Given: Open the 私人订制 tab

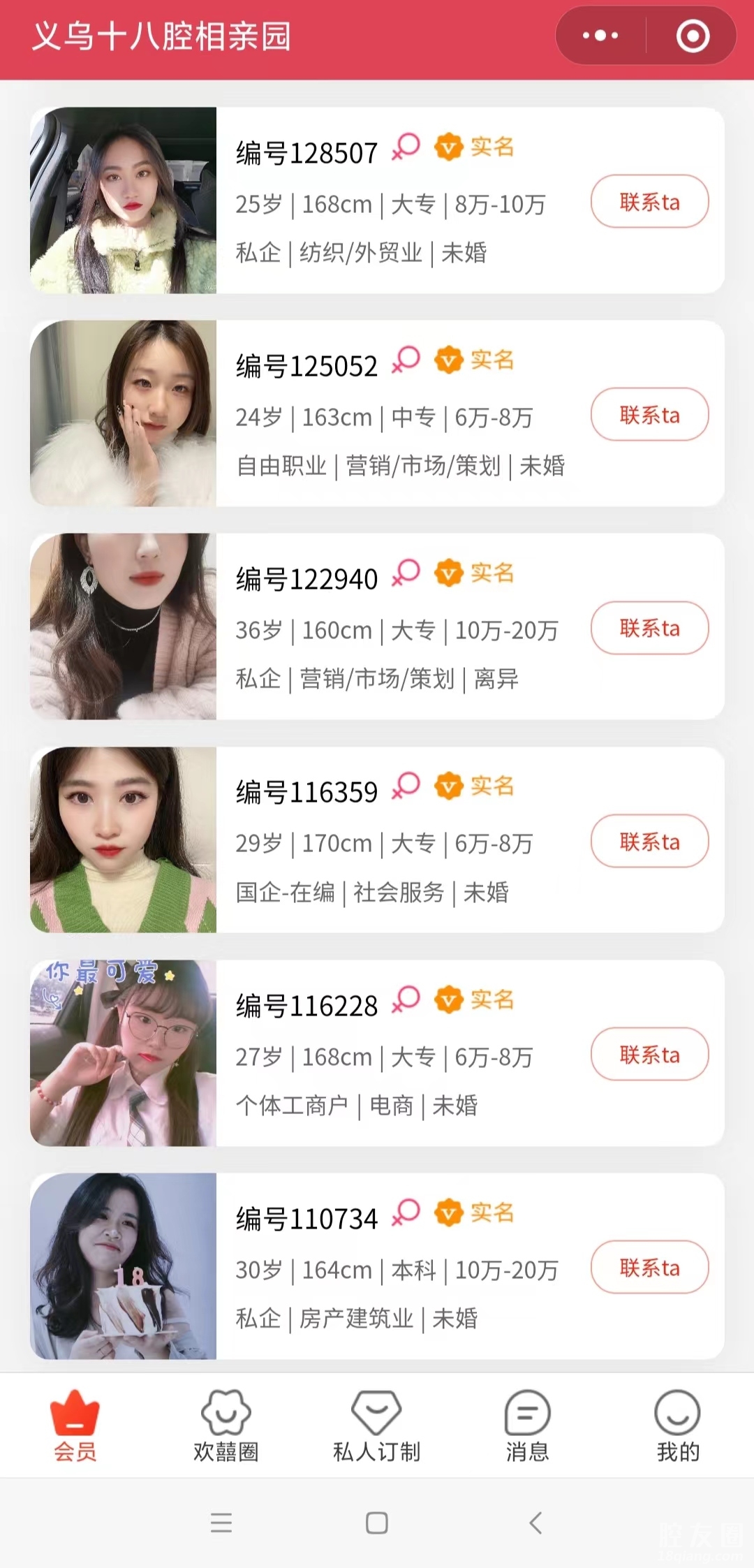Looking at the screenshot, I should click(376, 1426).
